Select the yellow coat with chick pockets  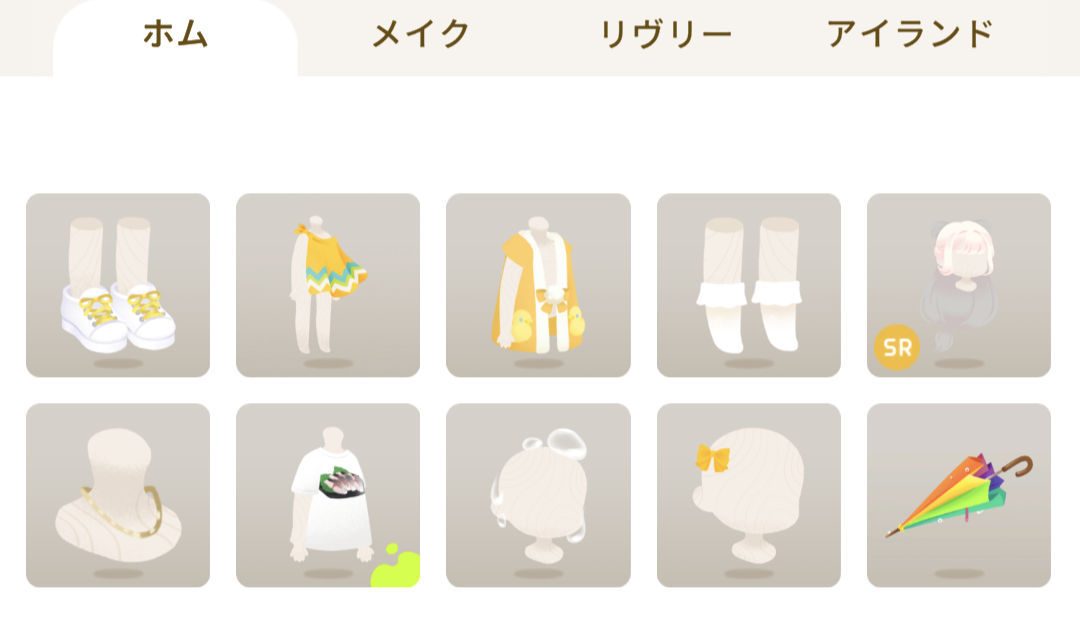538,285
